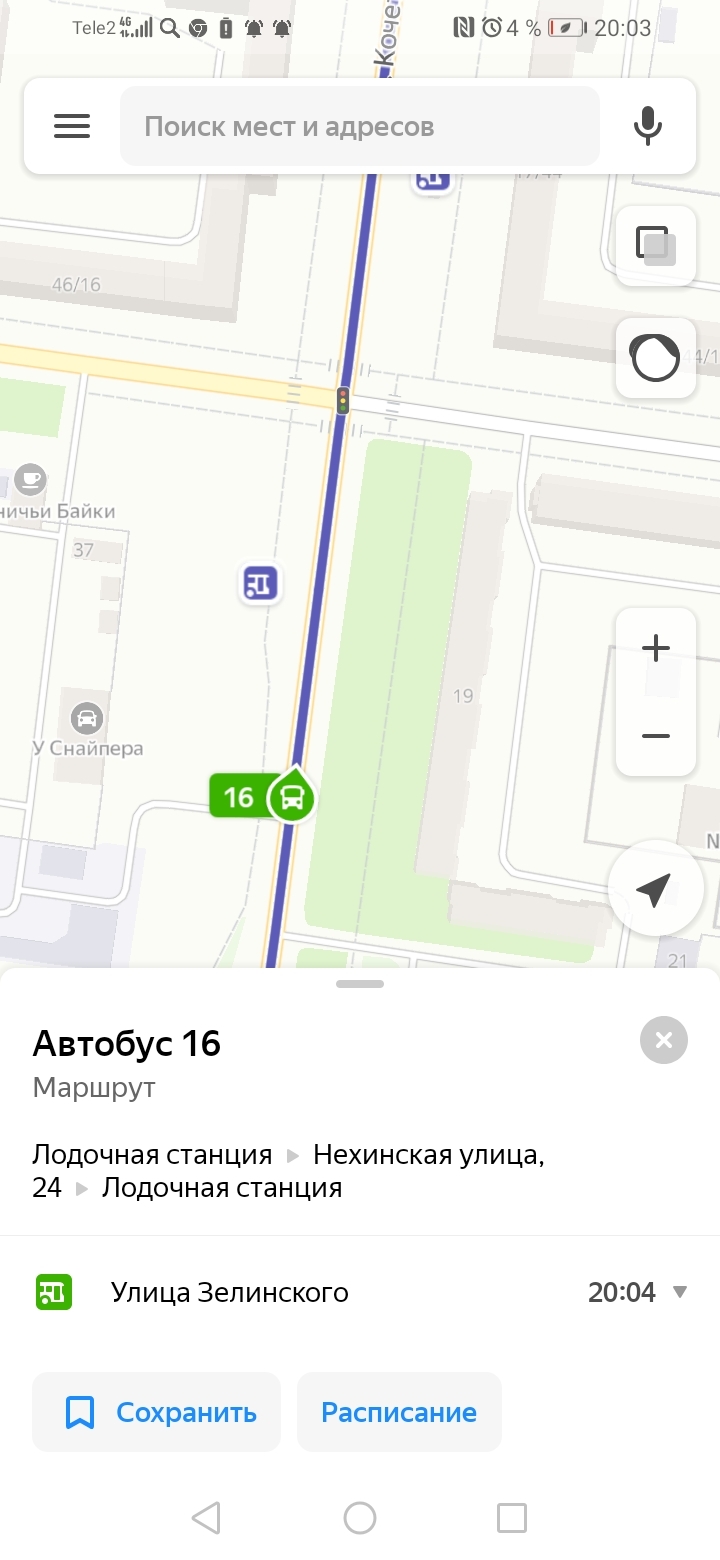Image resolution: width=720 pixels, height=1560 pixels.
Task: Open the У Снайпера place marker
Action: 87,718
